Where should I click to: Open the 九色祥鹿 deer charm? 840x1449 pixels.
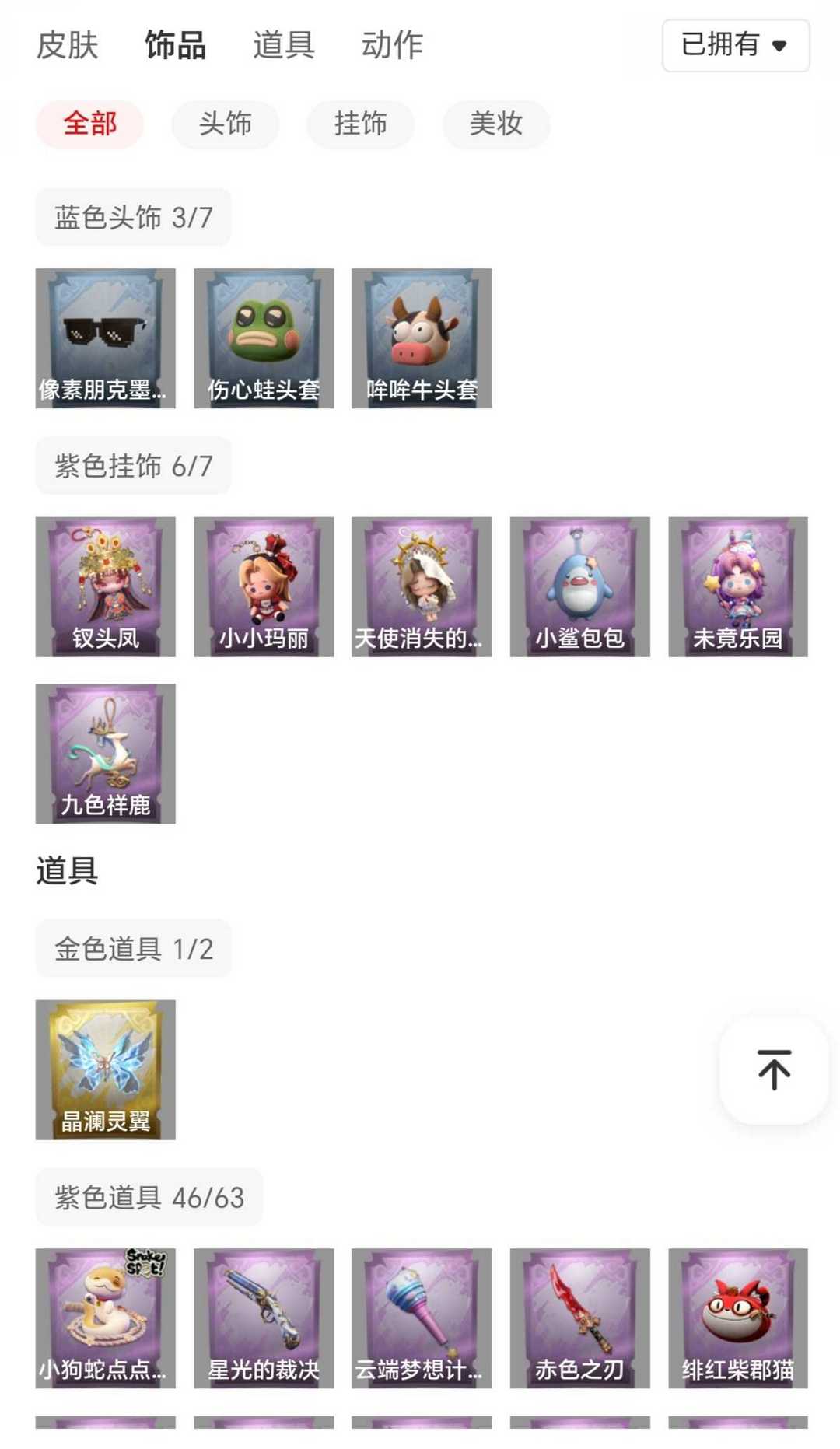[x=106, y=753]
